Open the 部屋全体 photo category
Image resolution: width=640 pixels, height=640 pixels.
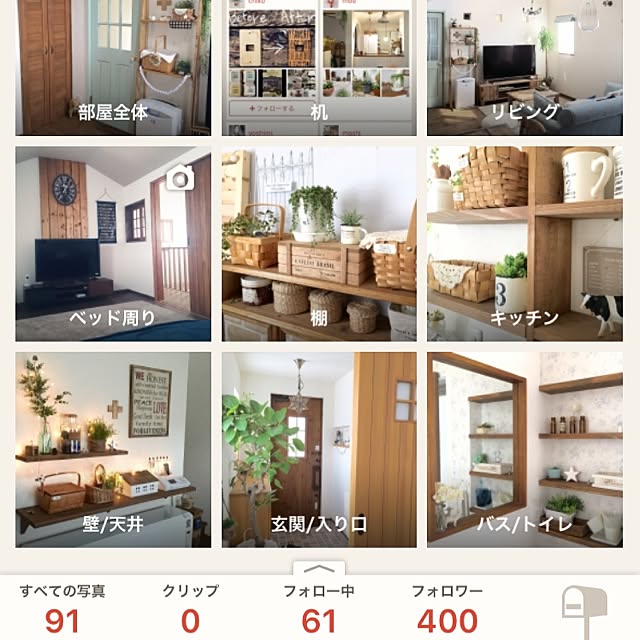click(x=113, y=66)
